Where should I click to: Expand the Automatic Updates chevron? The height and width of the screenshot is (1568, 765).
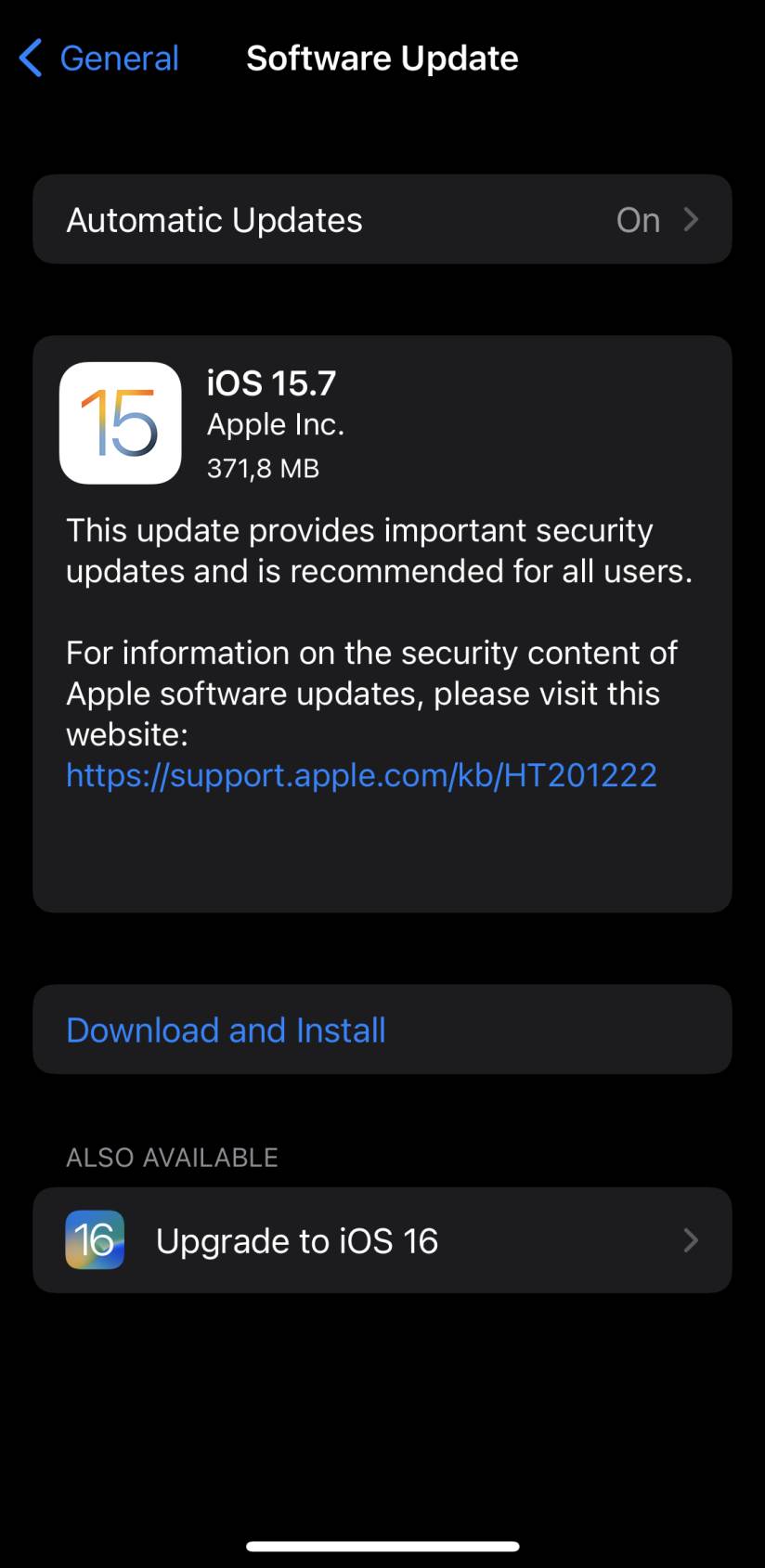pos(691,219)
